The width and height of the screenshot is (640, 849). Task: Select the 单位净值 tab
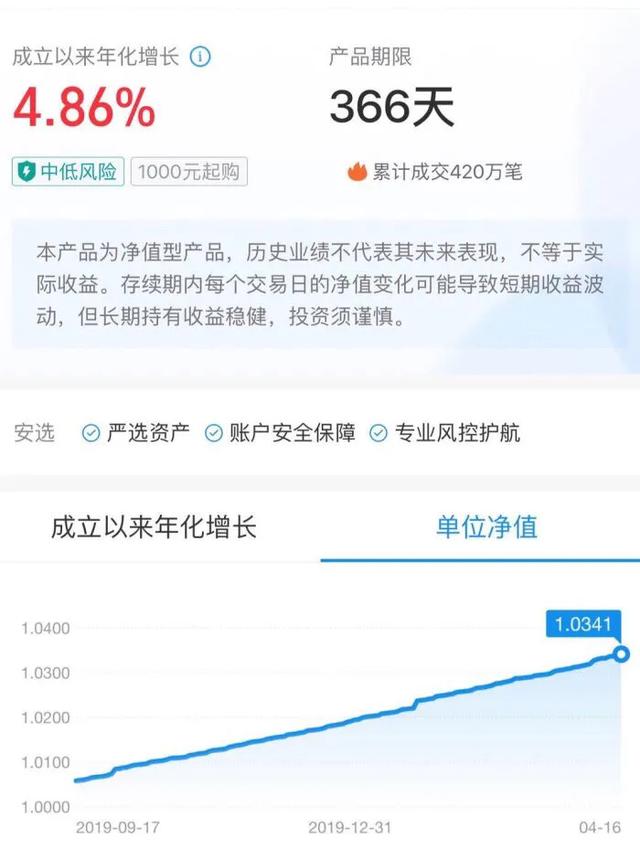[x=487, y=527]
